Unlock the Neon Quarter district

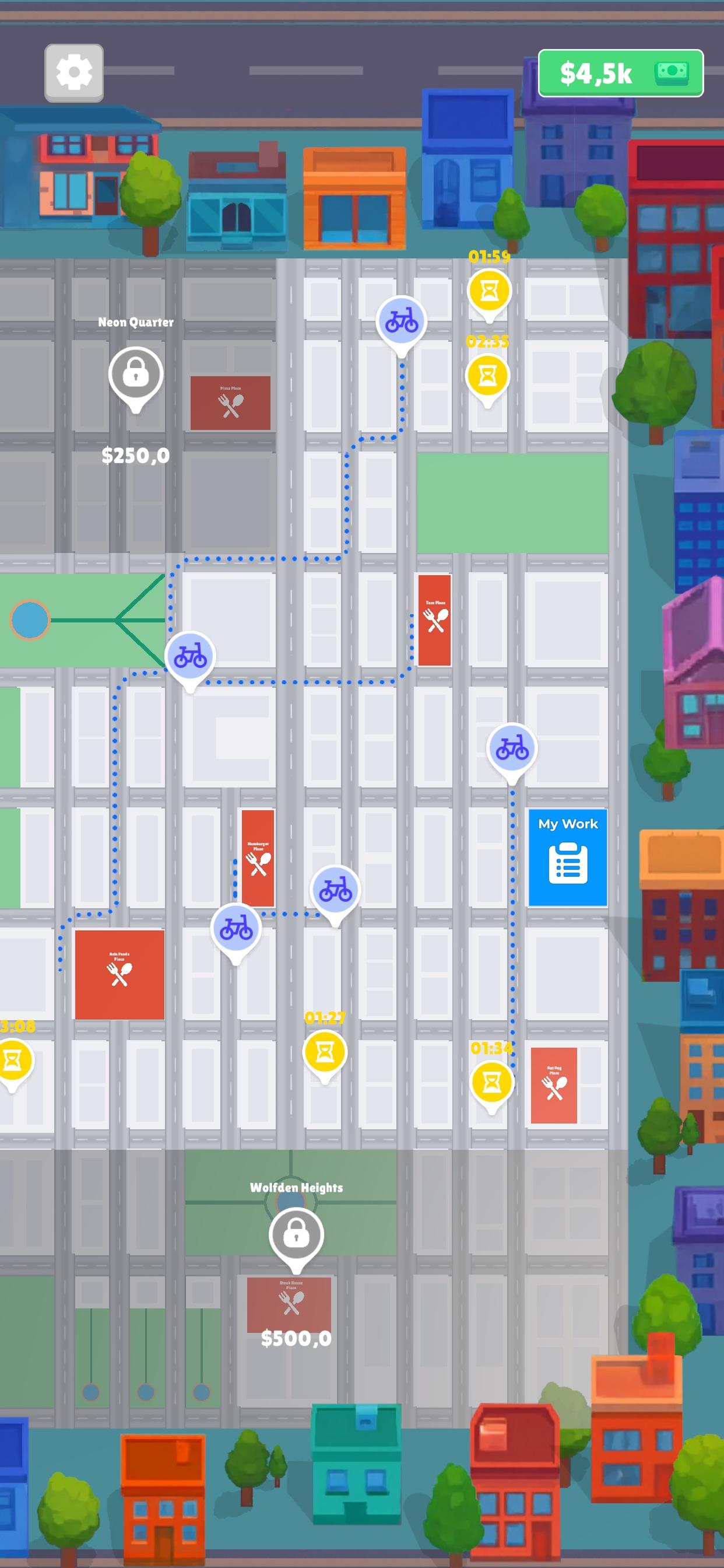tap(136, 375)
